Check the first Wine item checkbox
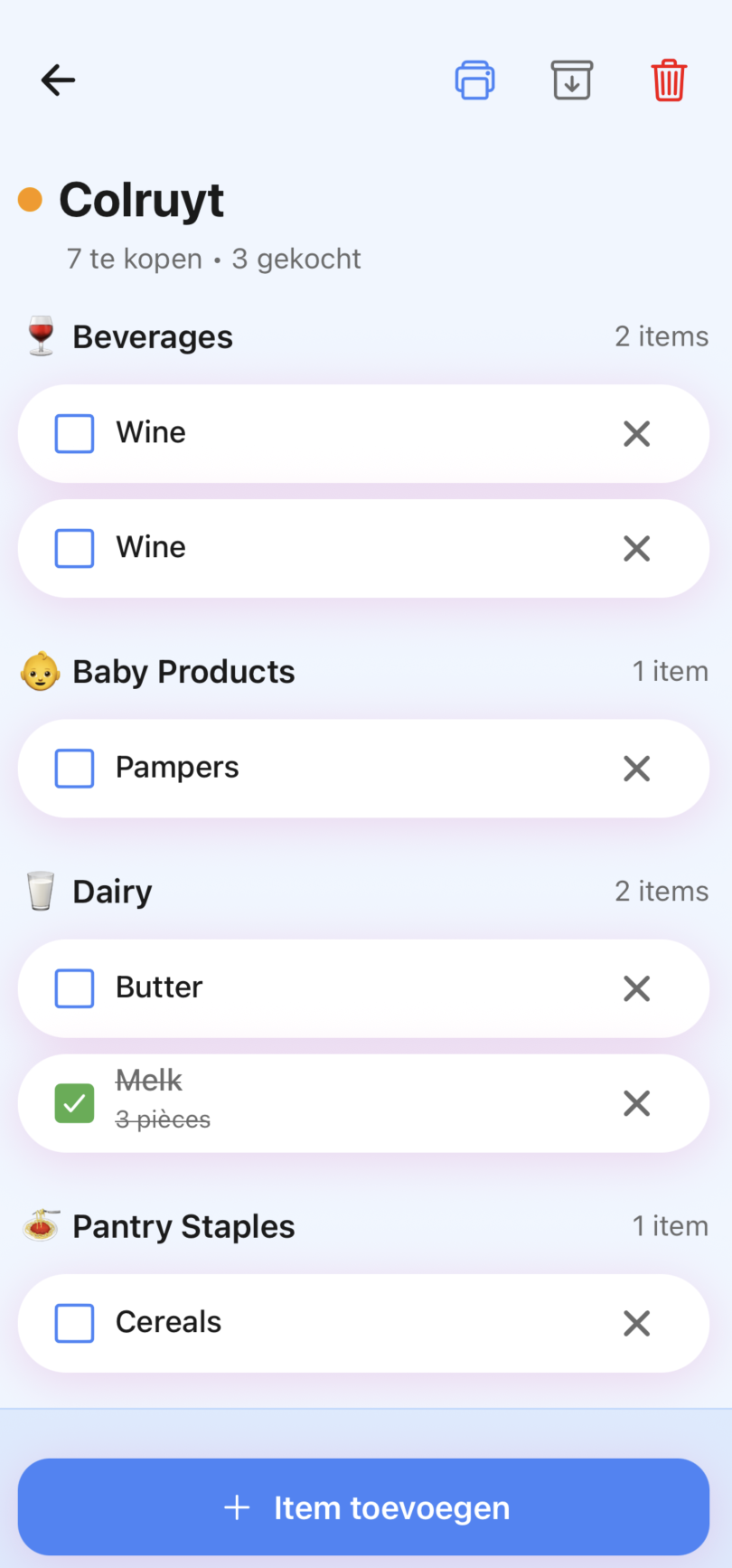This screenshot has height=1568, width=732. point(74,433)
